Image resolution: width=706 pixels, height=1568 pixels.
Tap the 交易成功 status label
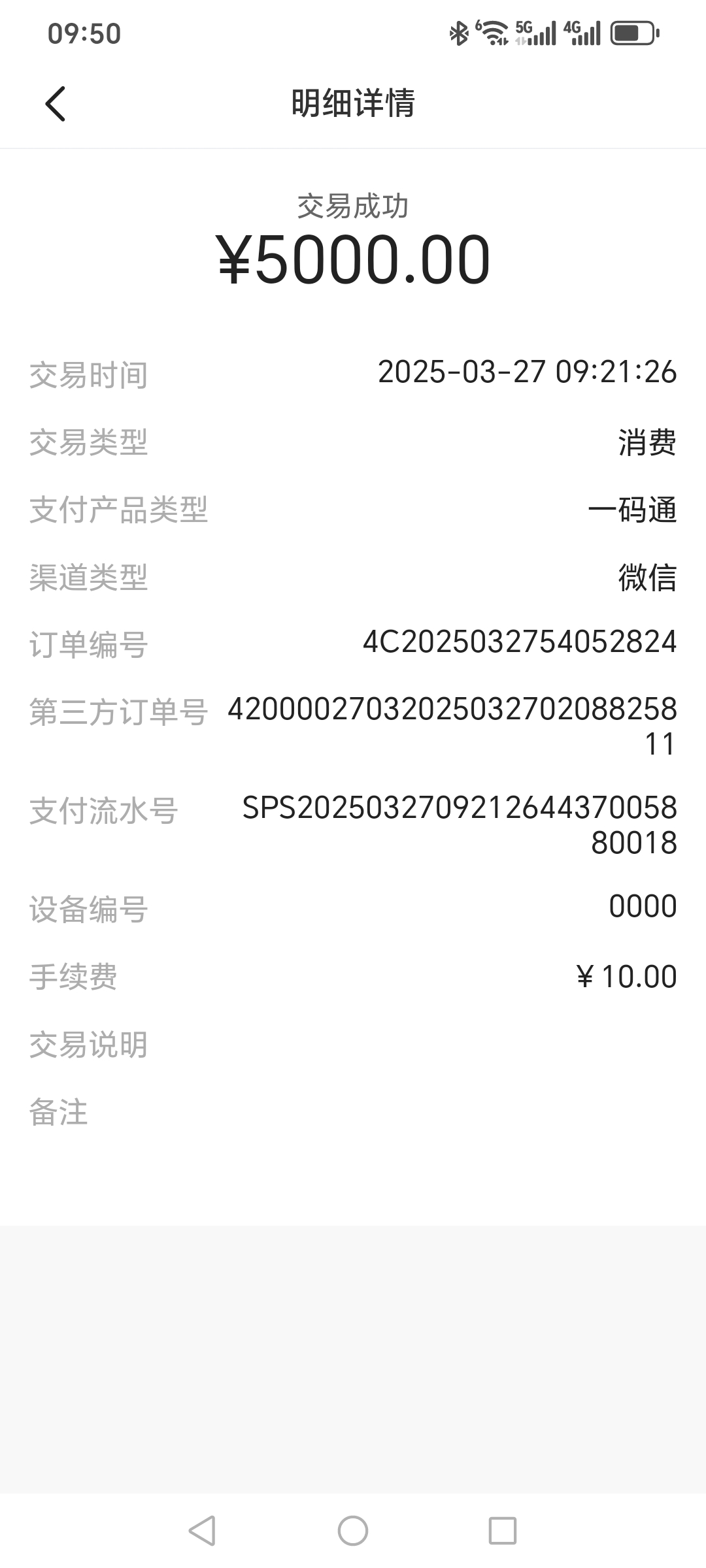pos(353,208)
